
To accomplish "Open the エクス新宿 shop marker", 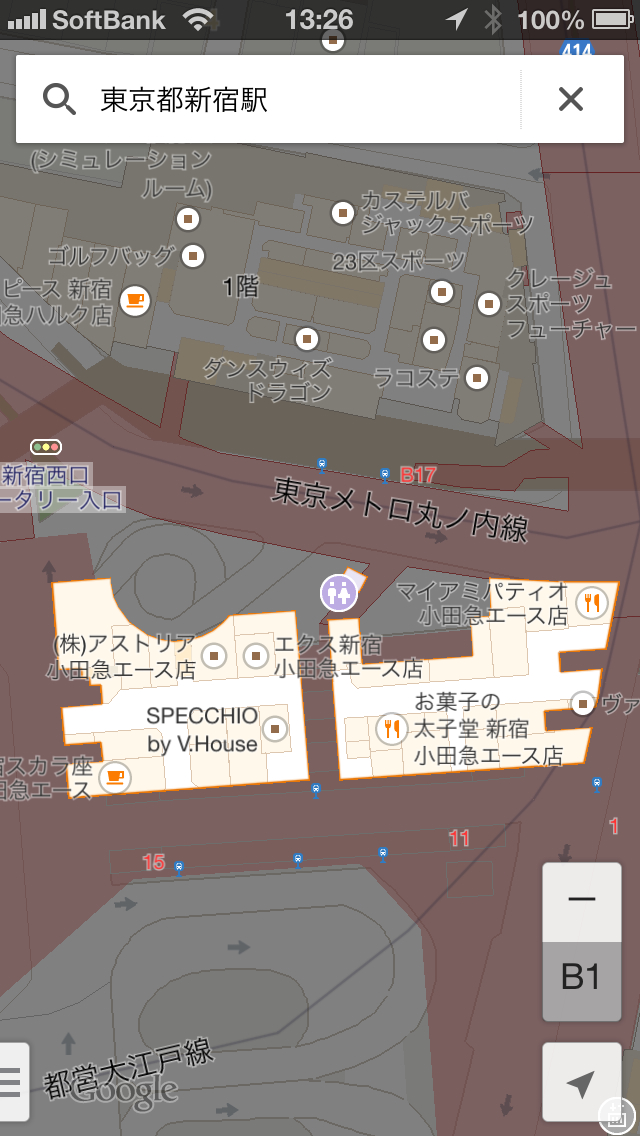I will (x=256, y=655).
